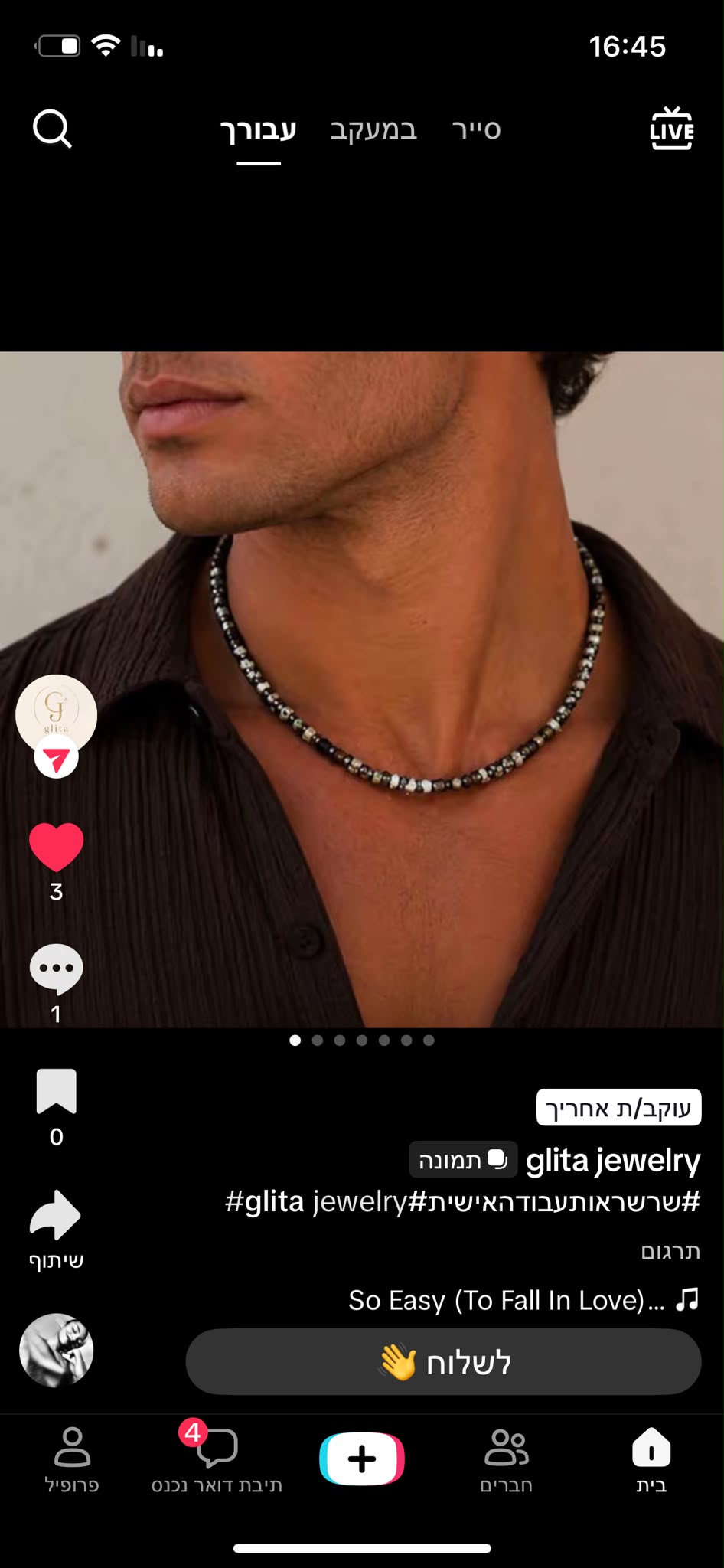This screenshot has height=1568, width=724.
Task: Open the search magnifier icon
Action: pos(52,129)
